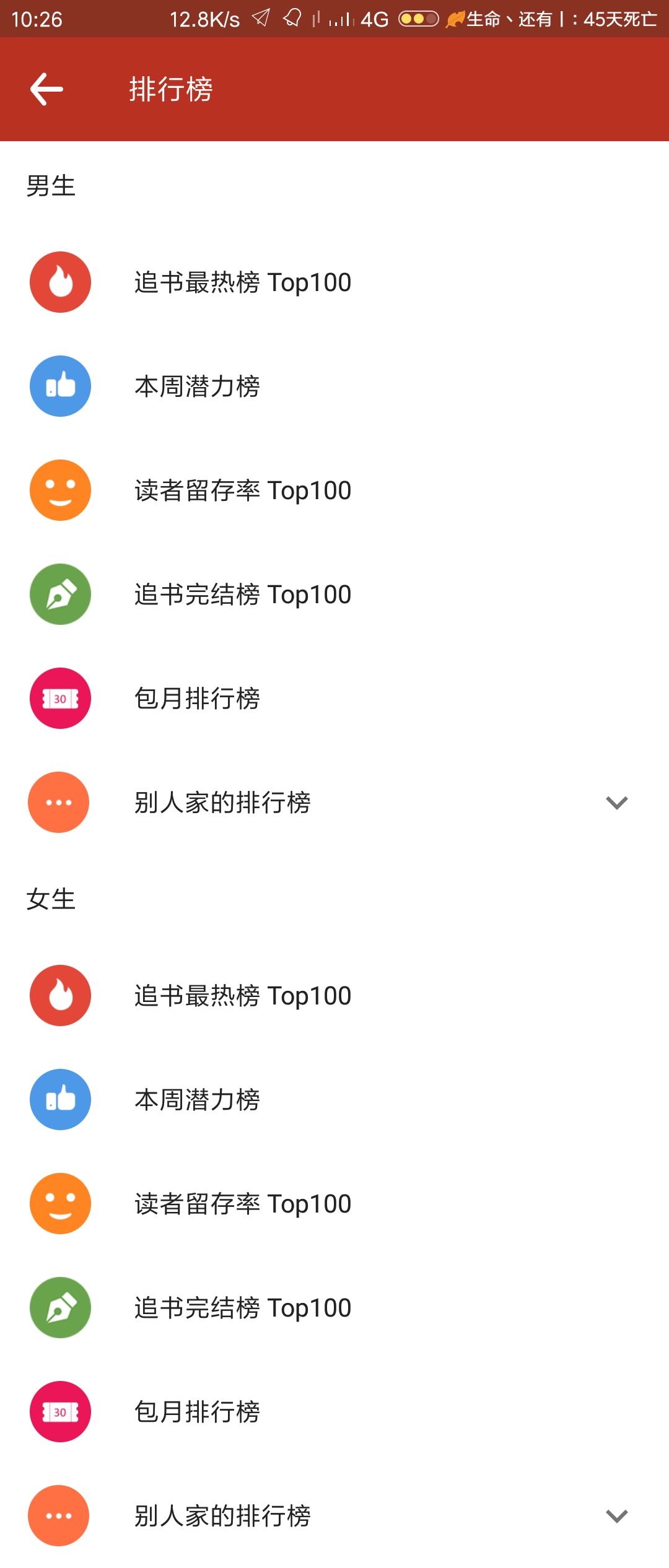Viewport: 669px width, 1568px height.
Task: Go back from the 排行榜 page
Action: coord(46,89)
